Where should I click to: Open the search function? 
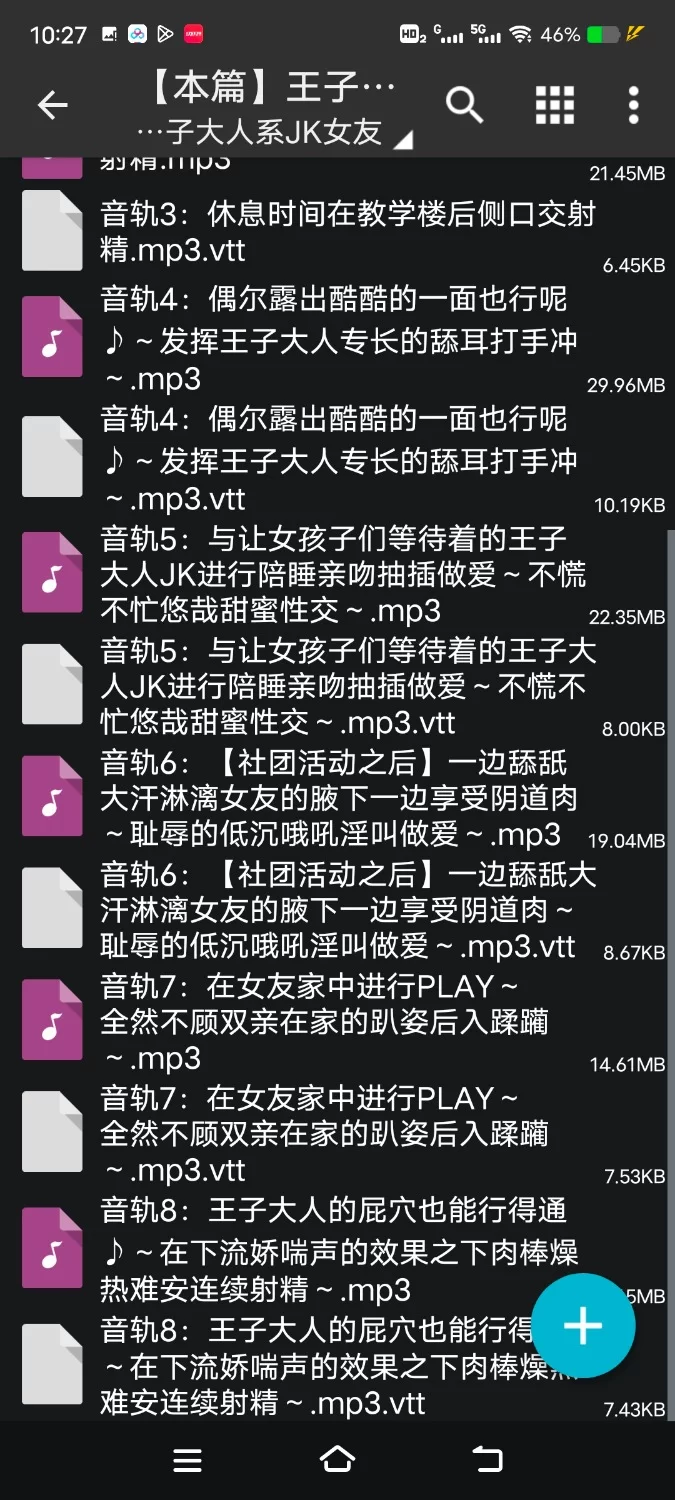tap(464, 105)
